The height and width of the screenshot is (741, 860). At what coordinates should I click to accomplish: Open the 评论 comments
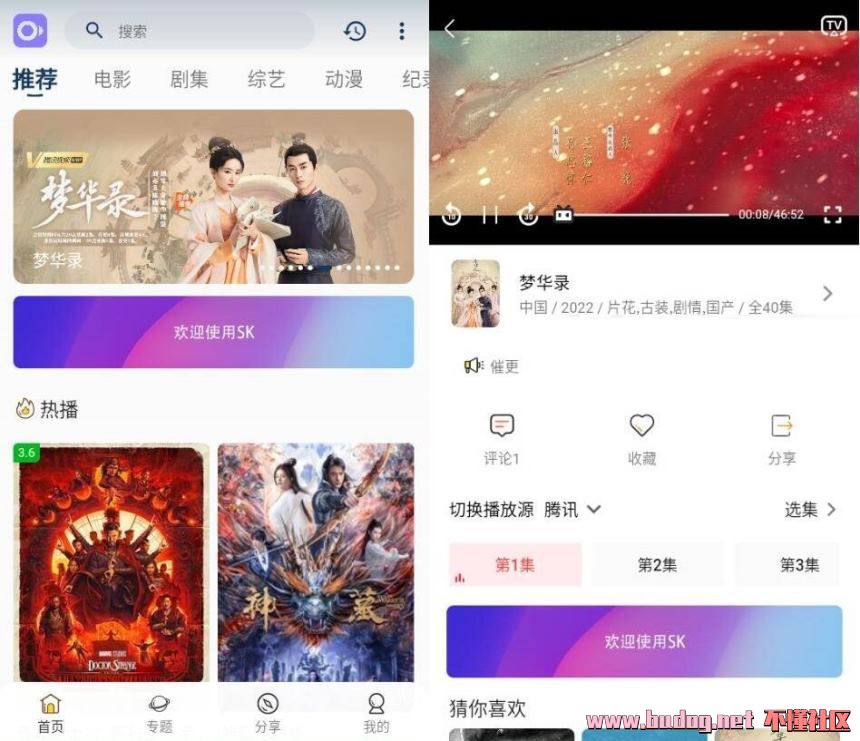tap(502, 438)
